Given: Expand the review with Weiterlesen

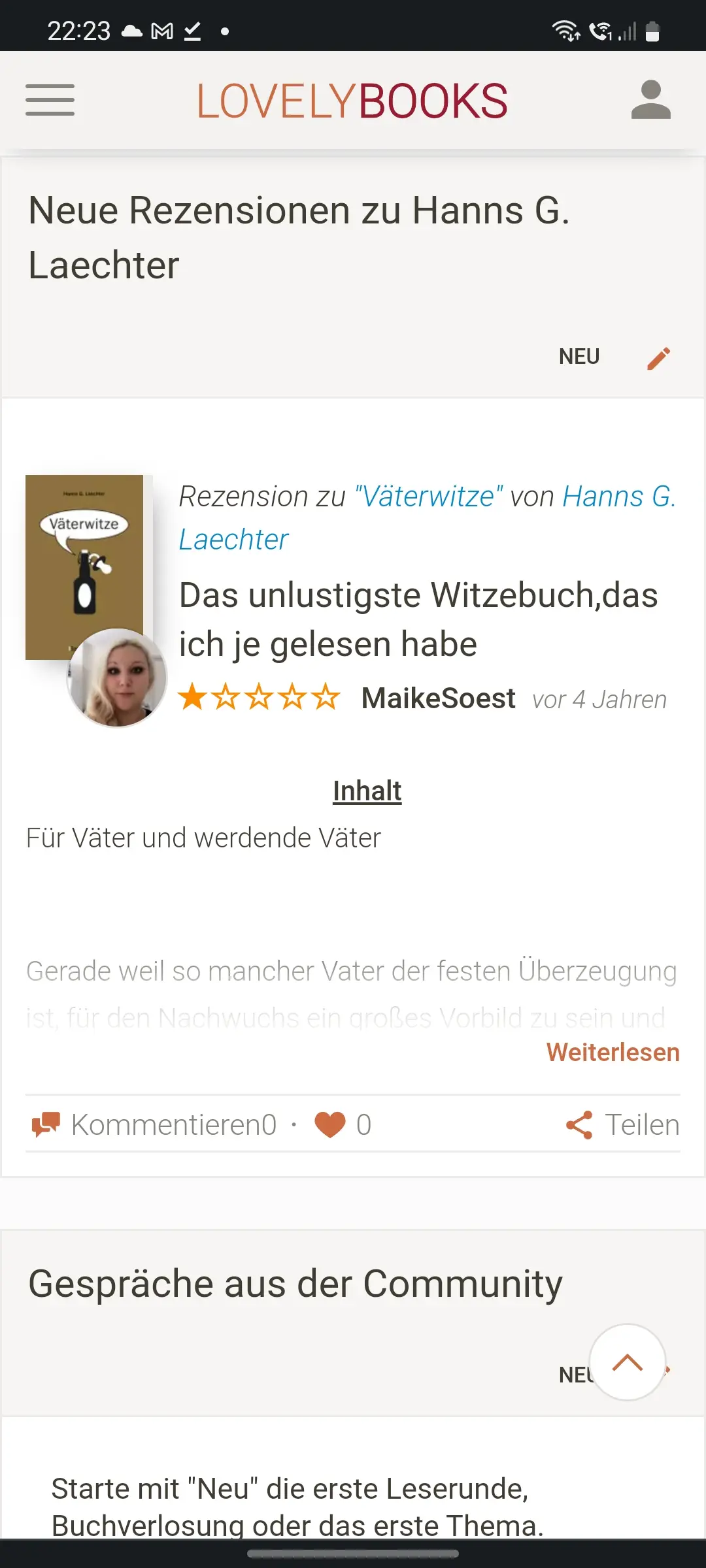Looking at the screenshot, I should click(613, 1052).
